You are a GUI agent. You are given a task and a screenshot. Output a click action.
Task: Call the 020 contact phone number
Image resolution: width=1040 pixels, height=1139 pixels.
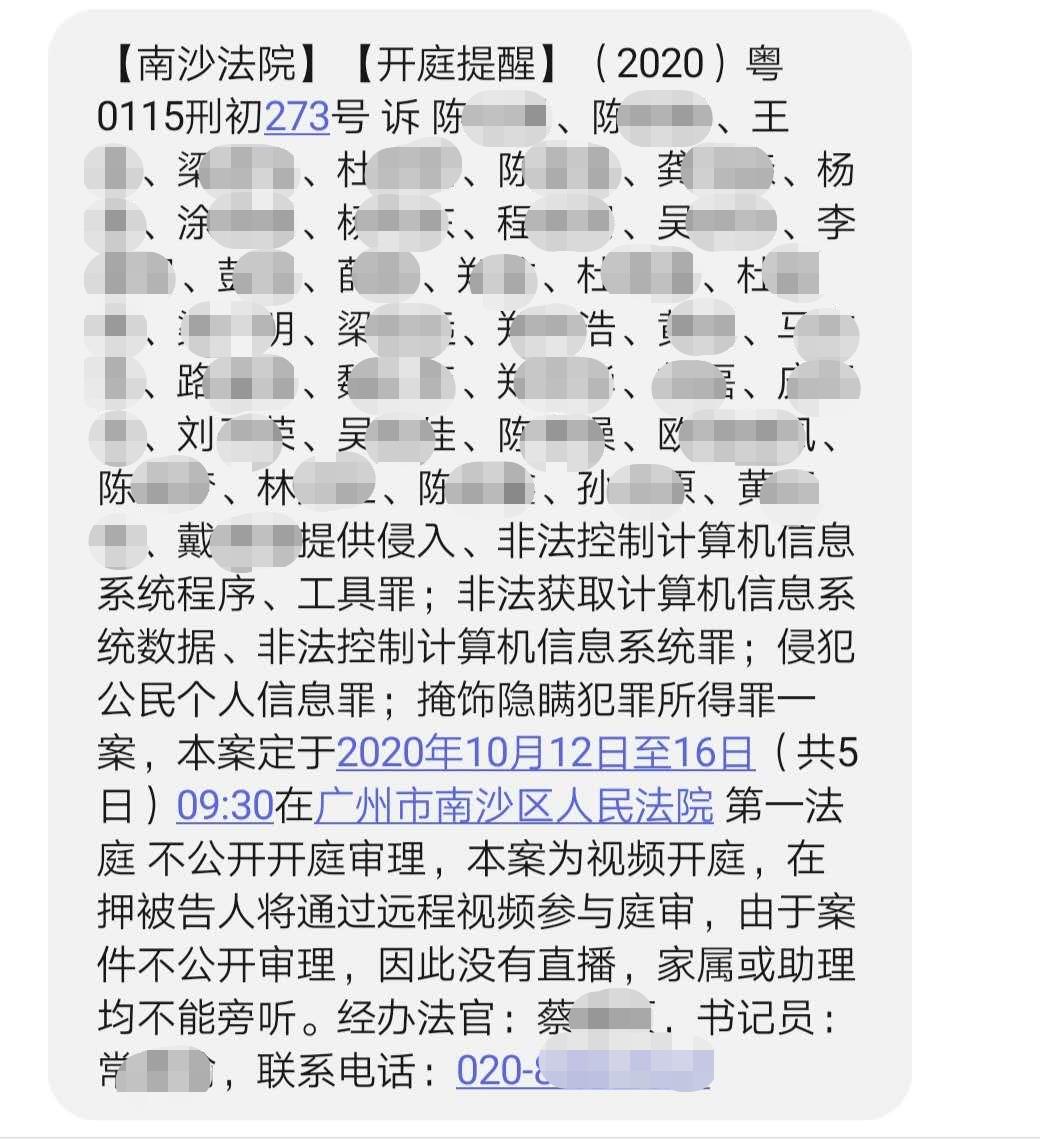click(x=584, y=1070)
